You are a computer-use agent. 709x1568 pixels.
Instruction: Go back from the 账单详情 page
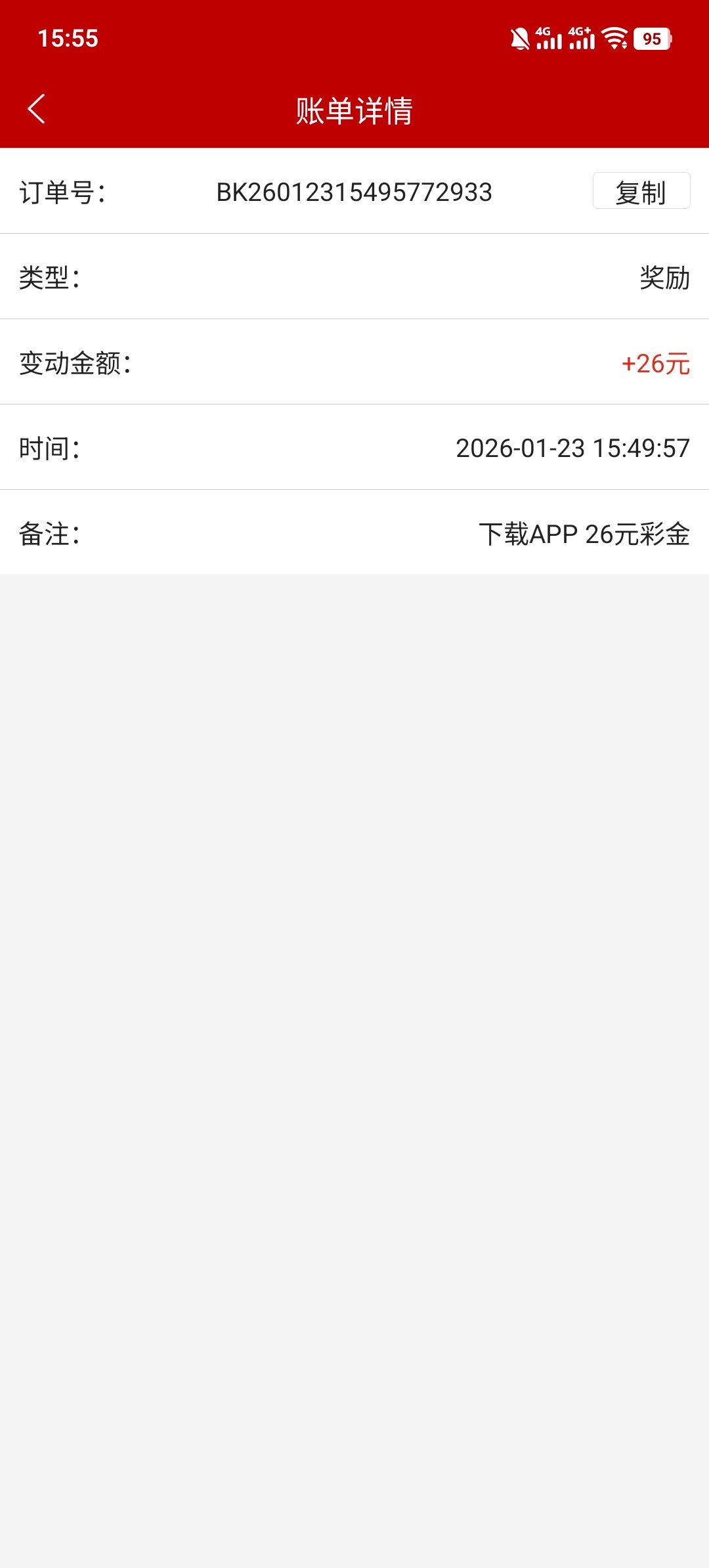[x=37, y=109]
